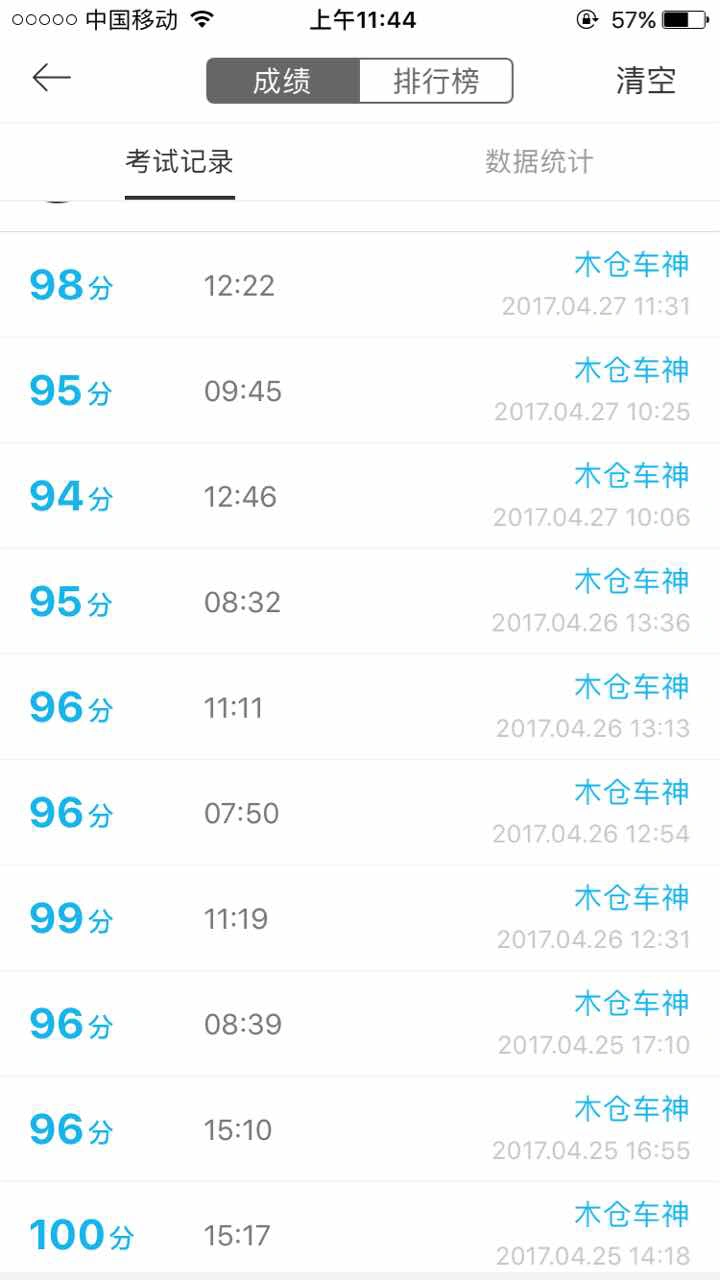Screen dimensions: 720x1280
Task: Open the 96分 record from 04.26 12:54
Action: [x=360, y=813]
